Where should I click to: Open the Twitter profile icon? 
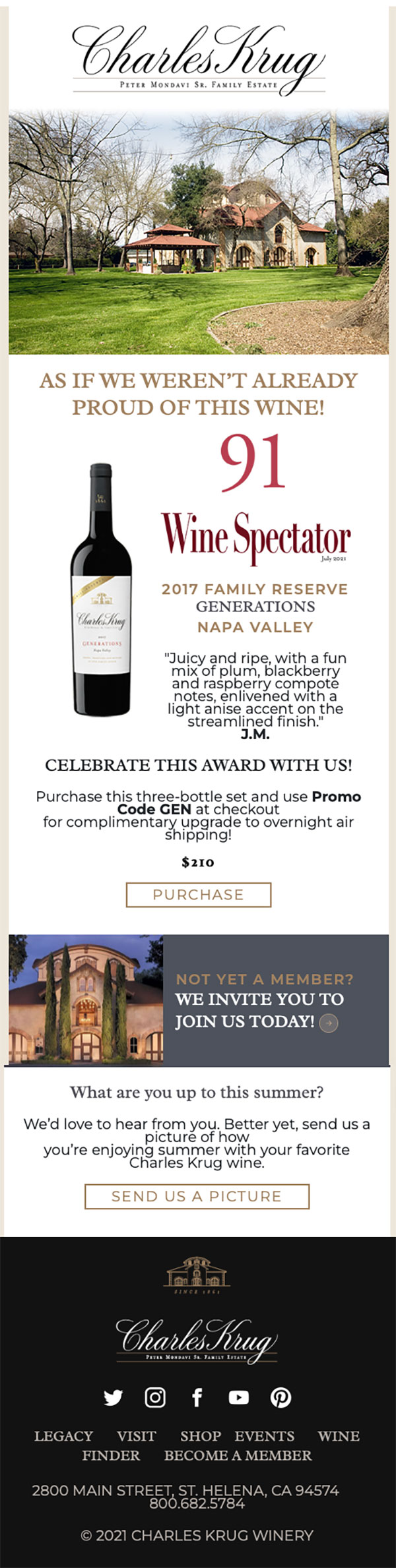114,1397
